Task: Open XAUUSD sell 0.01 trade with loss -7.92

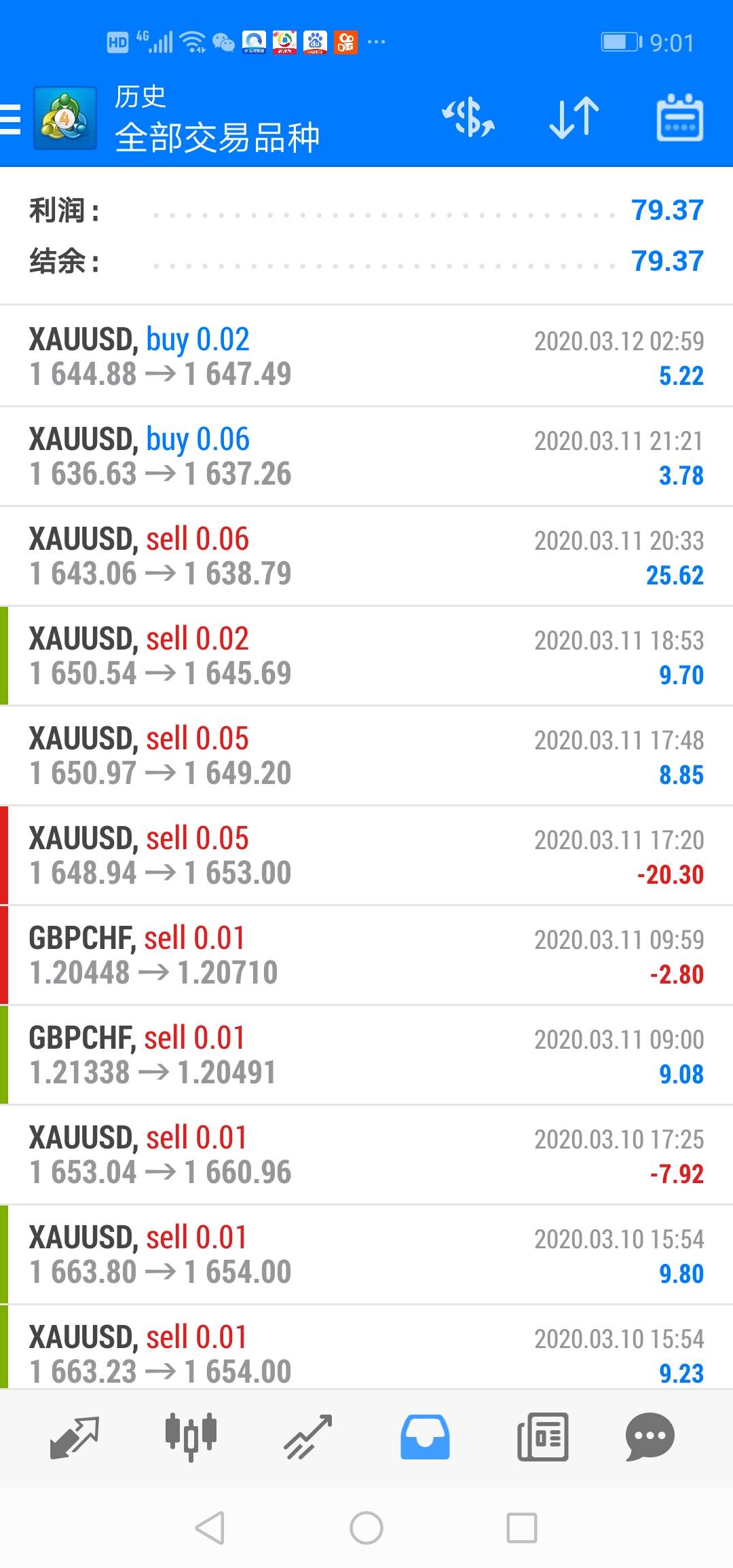Action: tap(366, 1155)
